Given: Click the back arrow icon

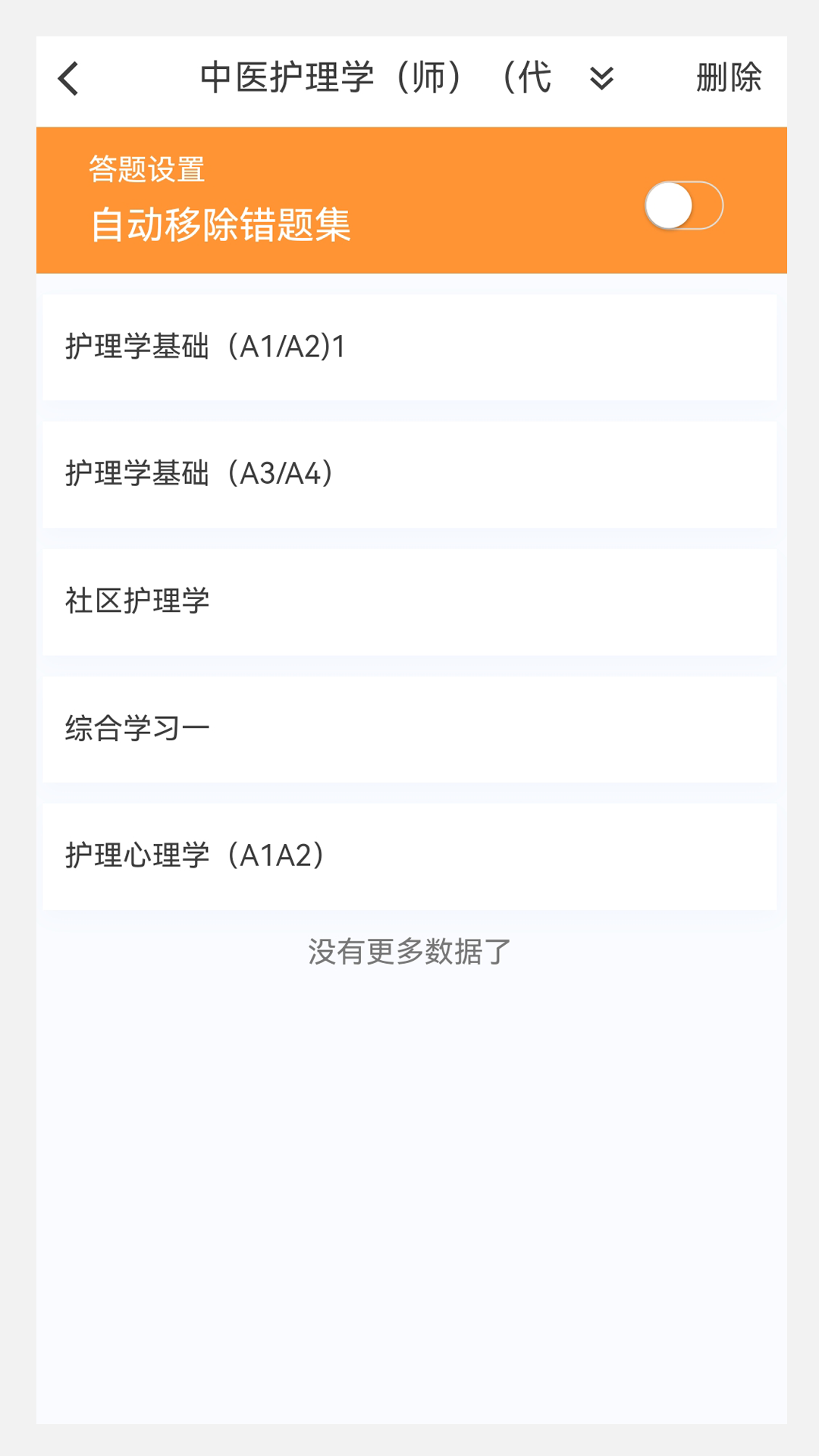Looking at the screenshot, I should [x=68, y=78].
